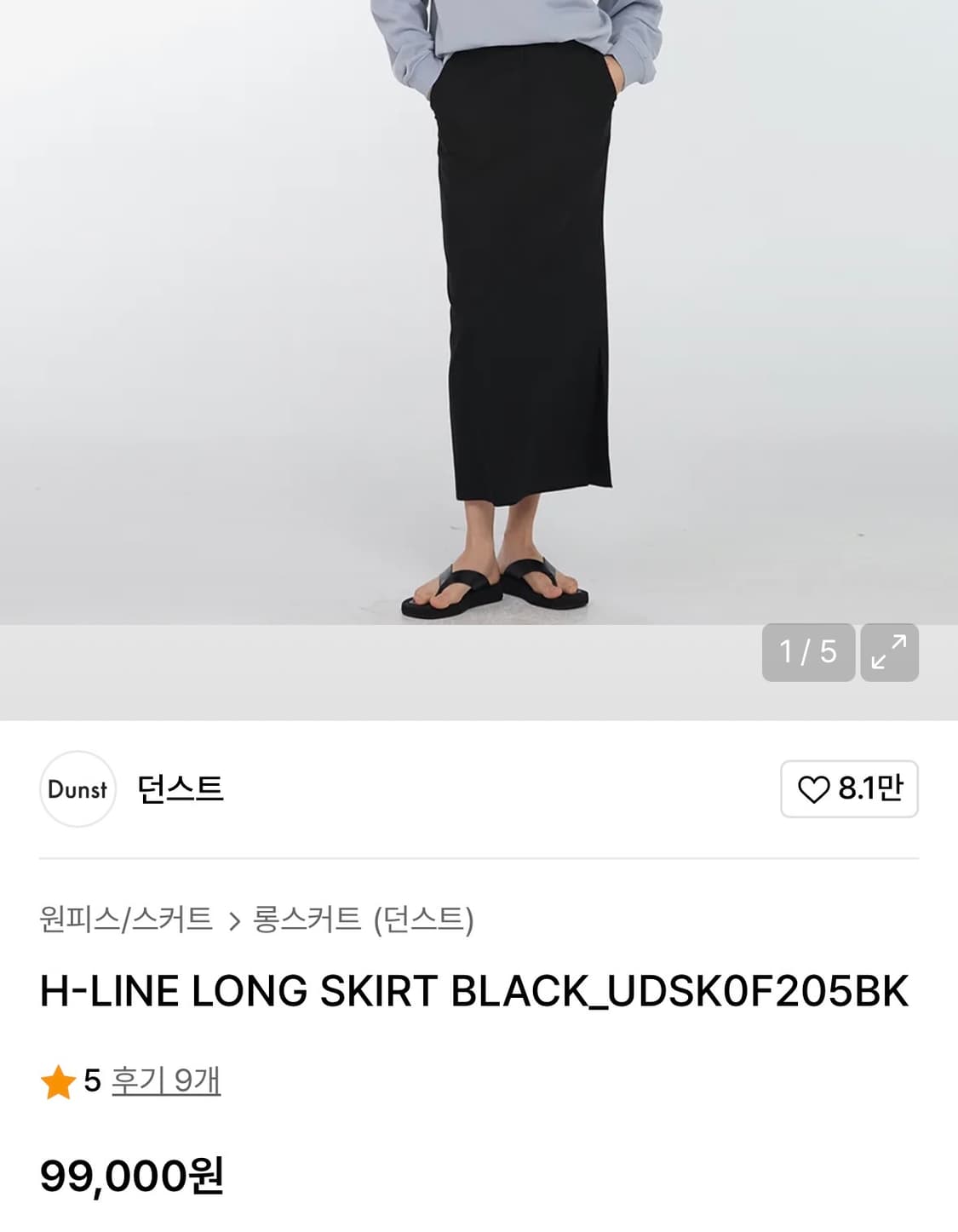Screen dimensions: 958x1232
Task: Navigate to the 원피스/스커트 category
Action: 123,920
